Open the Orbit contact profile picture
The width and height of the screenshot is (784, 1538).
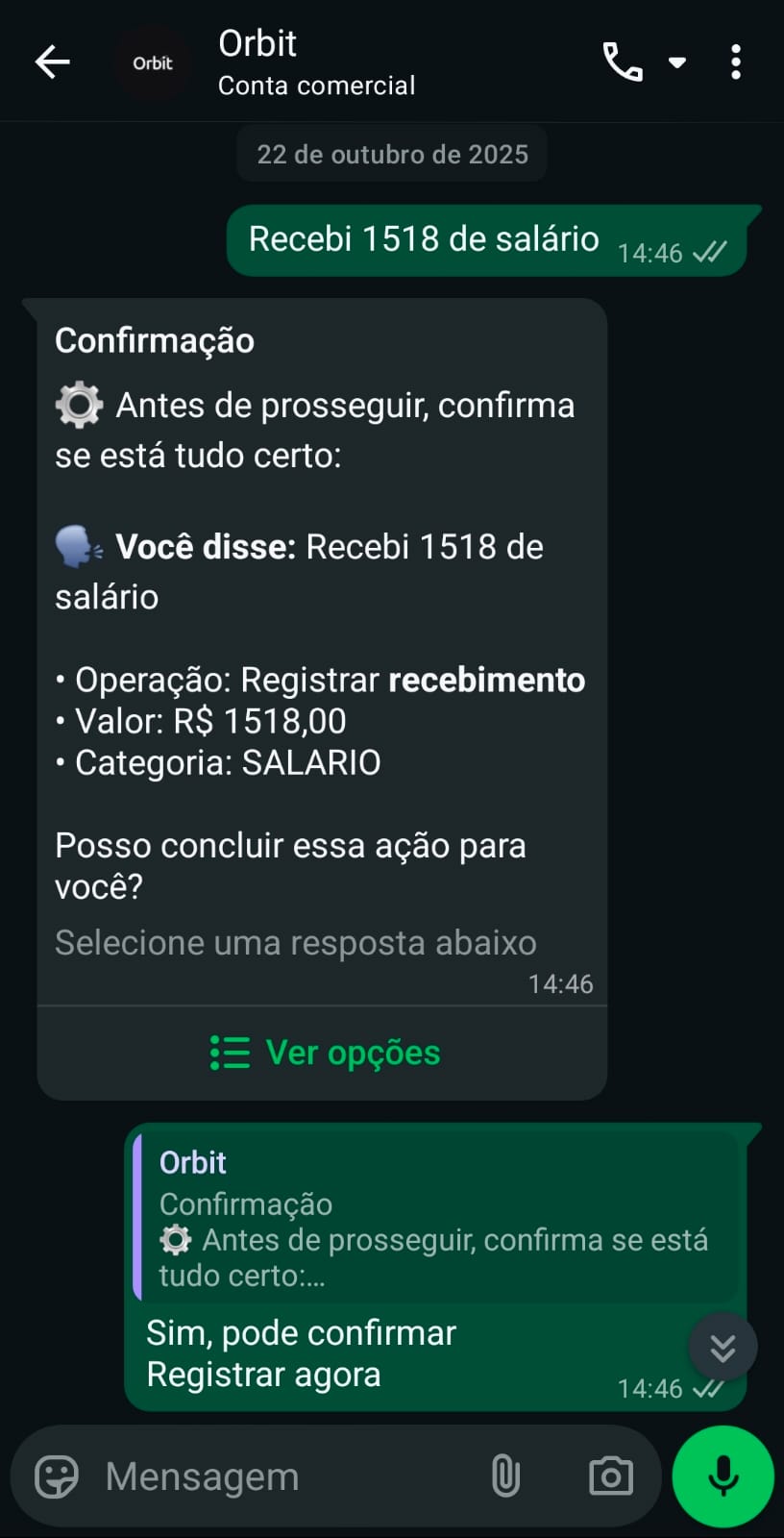pyautogui.click(x=151, y=62)
